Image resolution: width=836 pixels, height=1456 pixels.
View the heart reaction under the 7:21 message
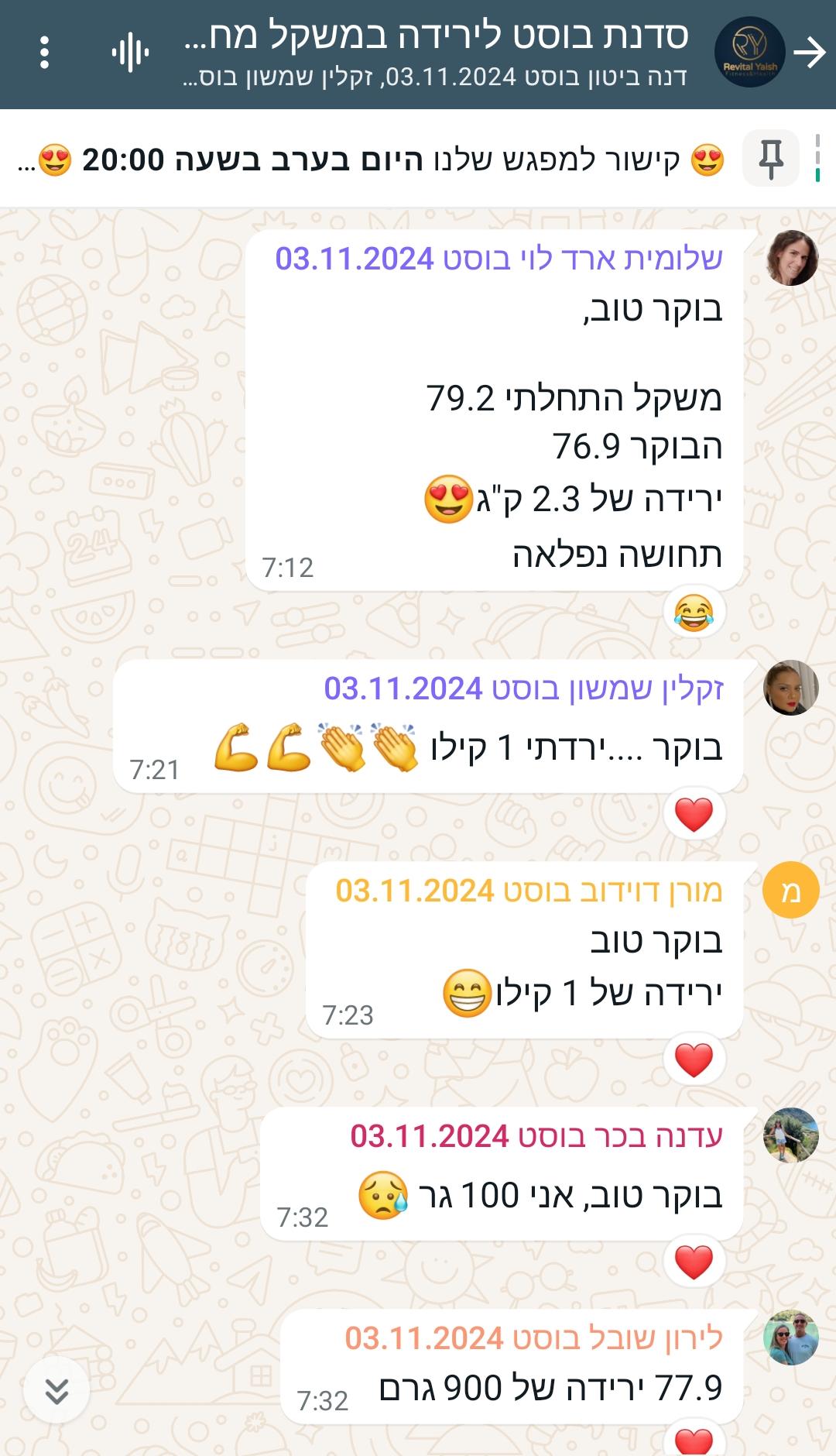(x=694, y=815)
